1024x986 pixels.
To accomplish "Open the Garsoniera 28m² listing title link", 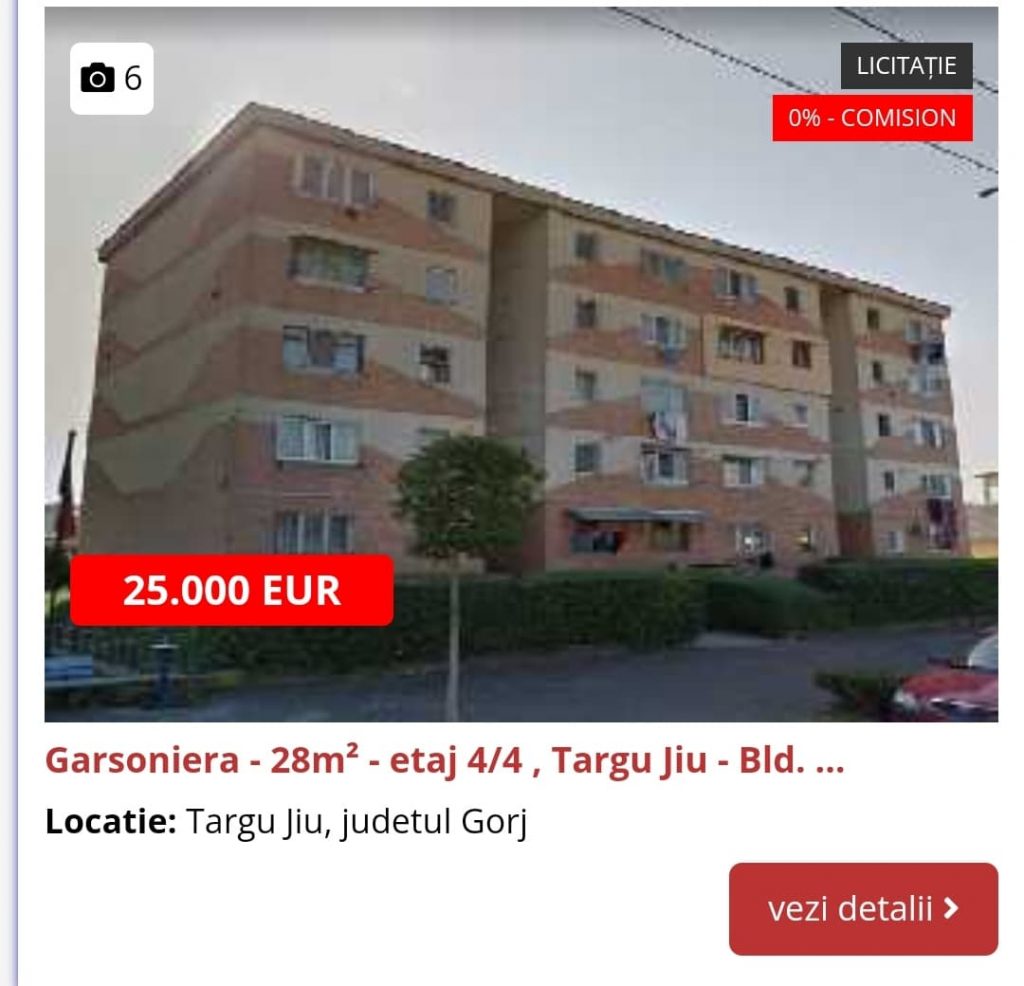I will 444,761.
